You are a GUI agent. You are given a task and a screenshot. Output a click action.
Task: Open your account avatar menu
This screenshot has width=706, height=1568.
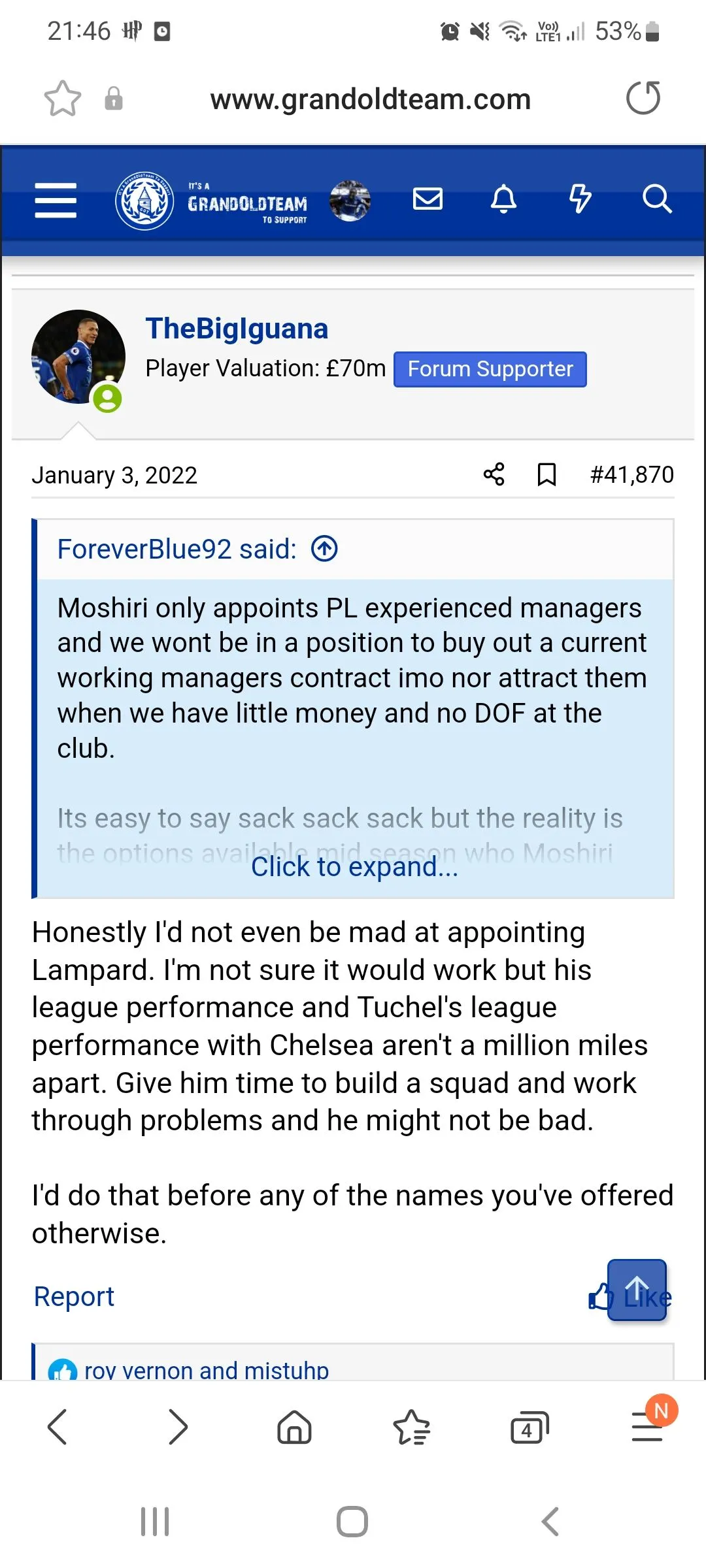tap(350, 201)
